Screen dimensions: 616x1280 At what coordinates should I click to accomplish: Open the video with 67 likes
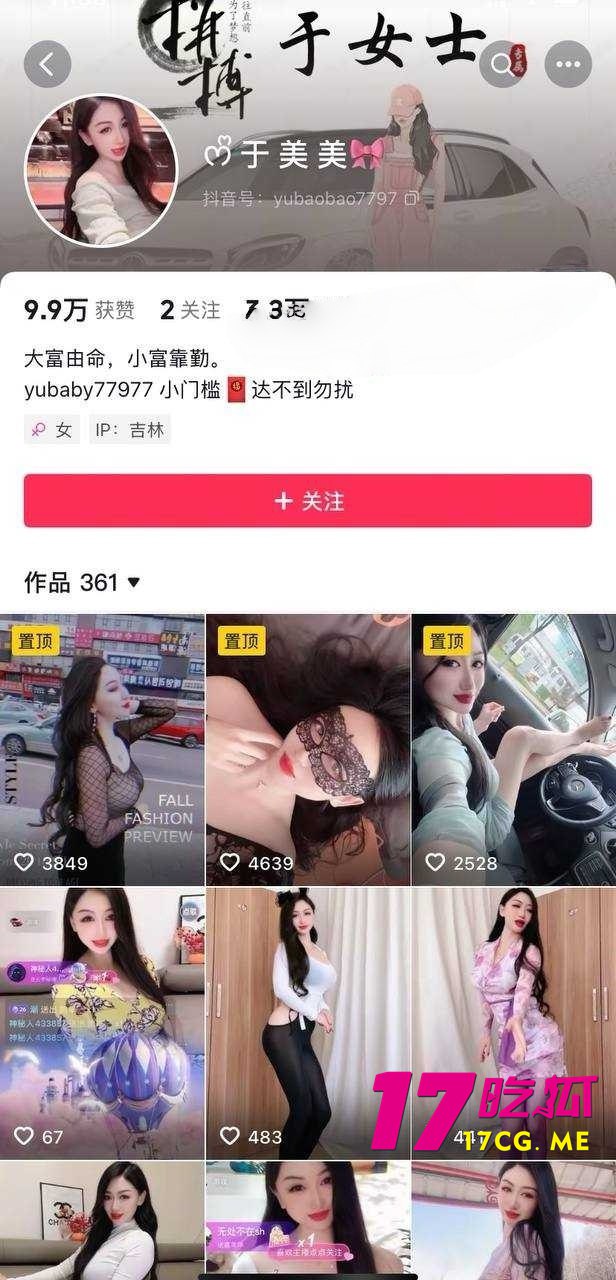coord(101,1022)
